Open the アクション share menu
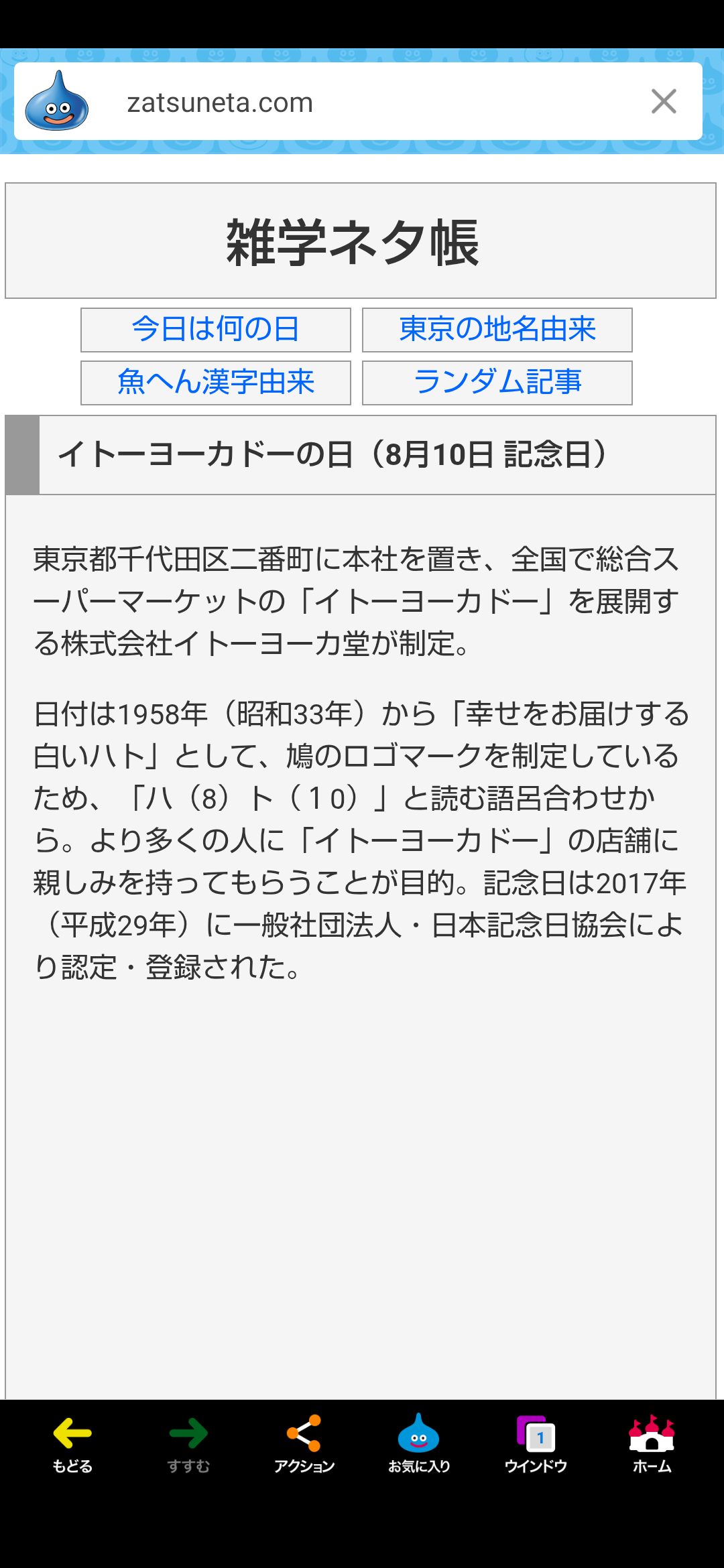 pos(304,1444)
